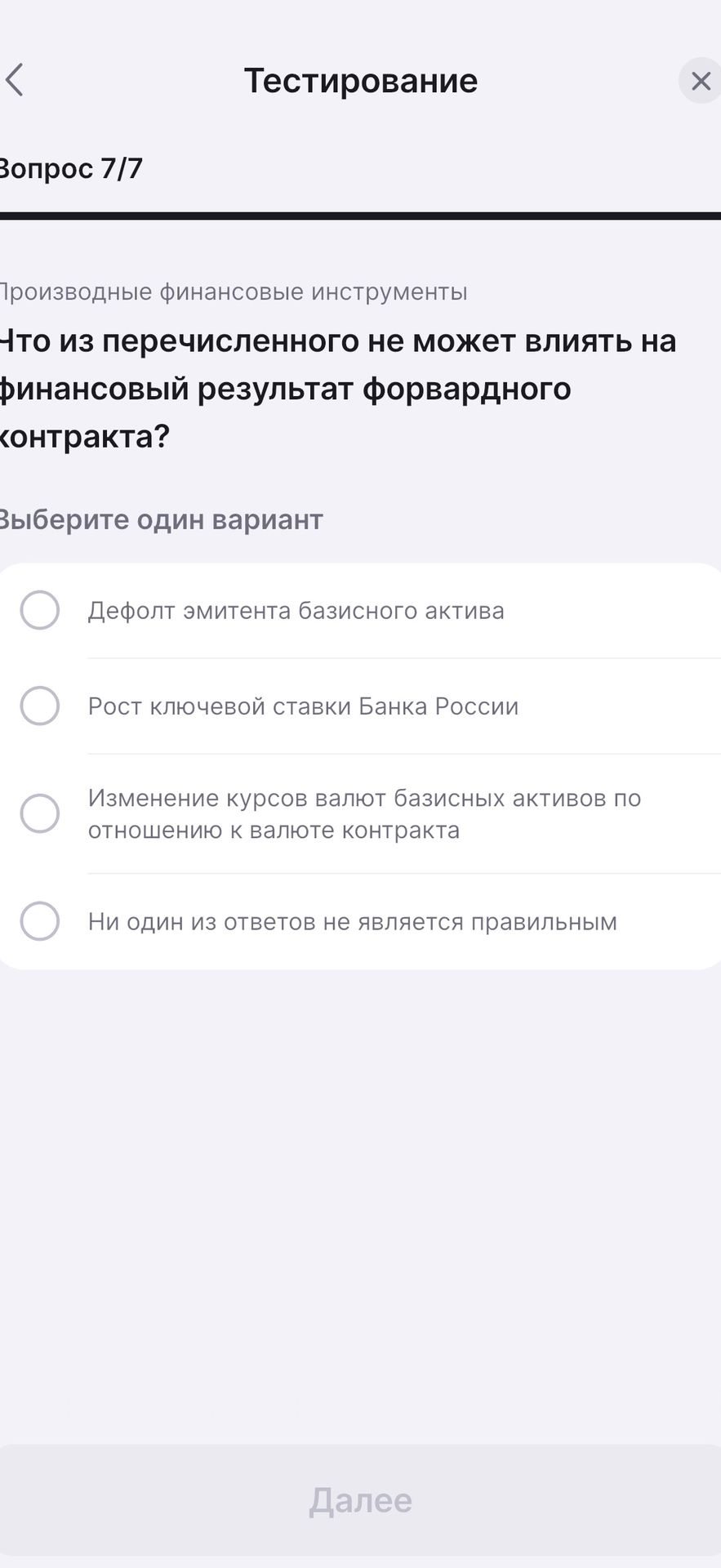The width and height of the screenshot is (721, 1568).
Task: Select 'Дефолт эмитента базисного актива'
Action: pos(360,611)
